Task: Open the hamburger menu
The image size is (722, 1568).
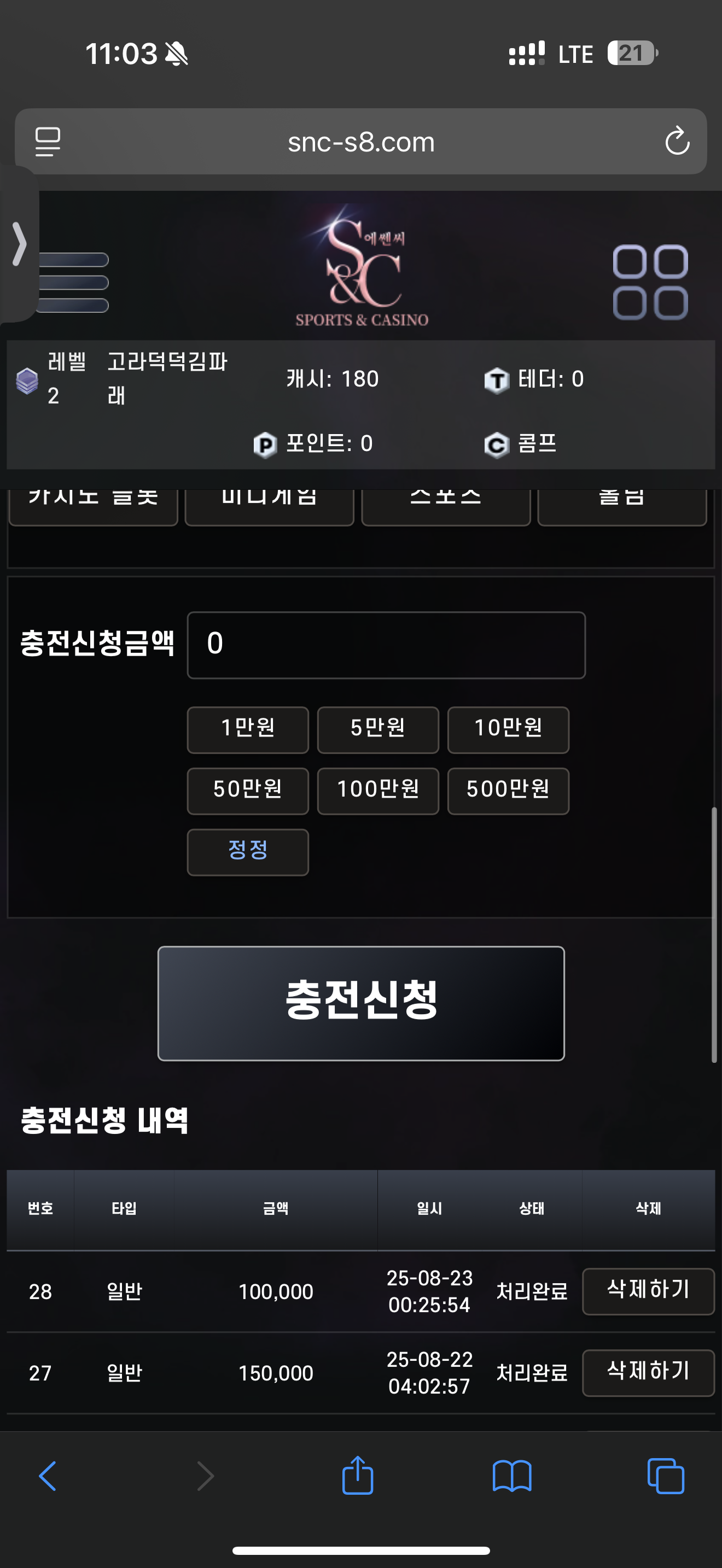Action: click(72, 283)
